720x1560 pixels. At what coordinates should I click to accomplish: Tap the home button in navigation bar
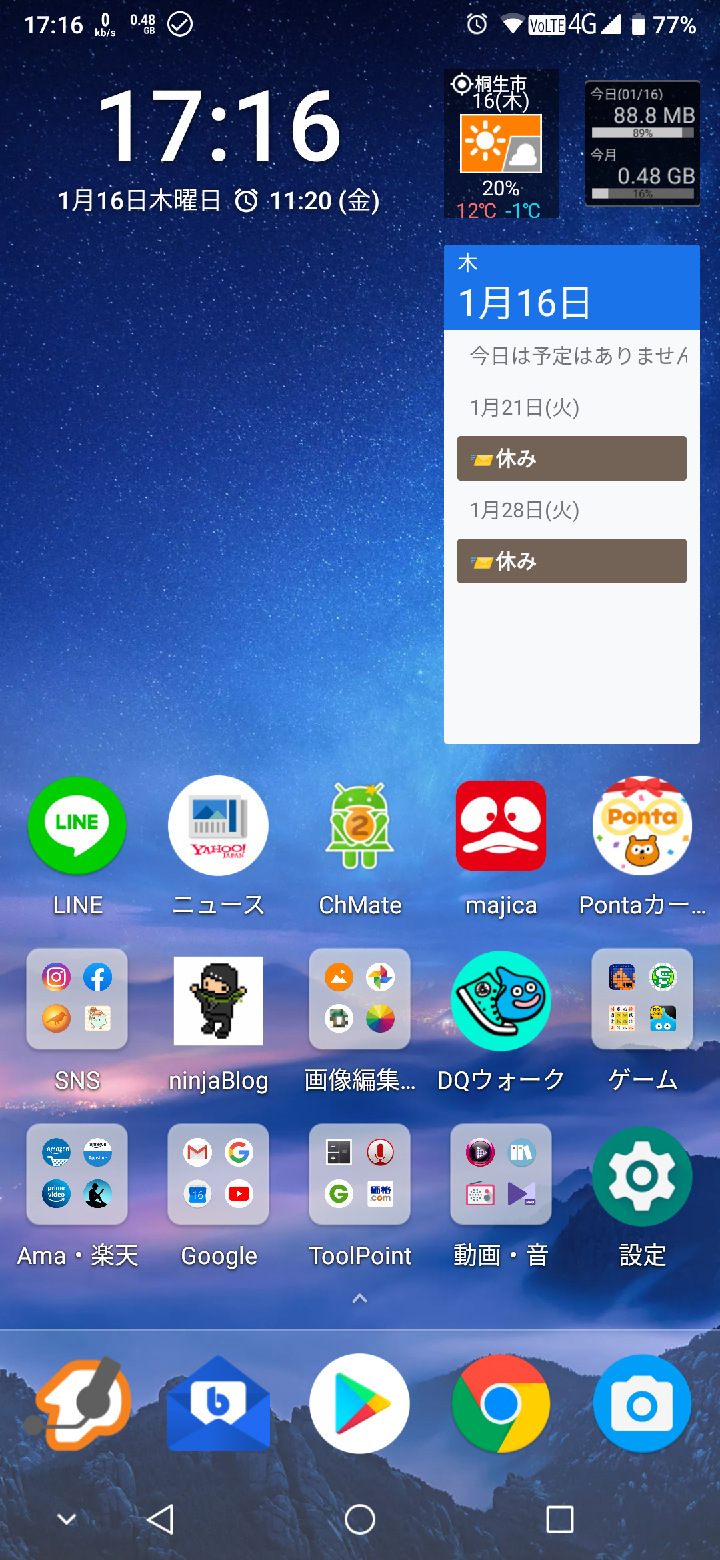[x=360, y=1519]
